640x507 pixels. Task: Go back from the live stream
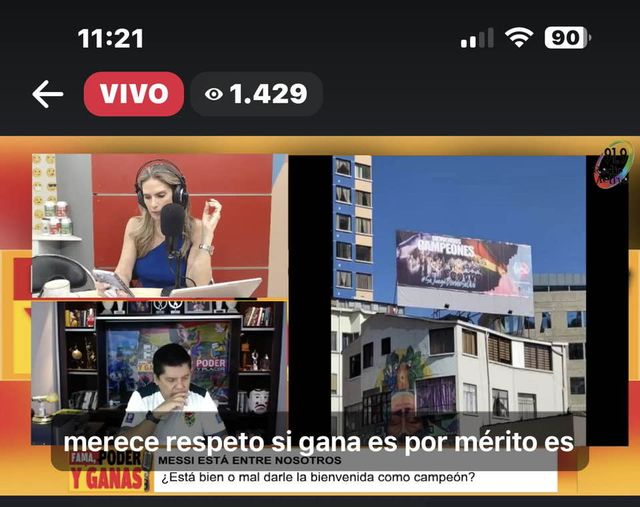click(x=47, y=94)
